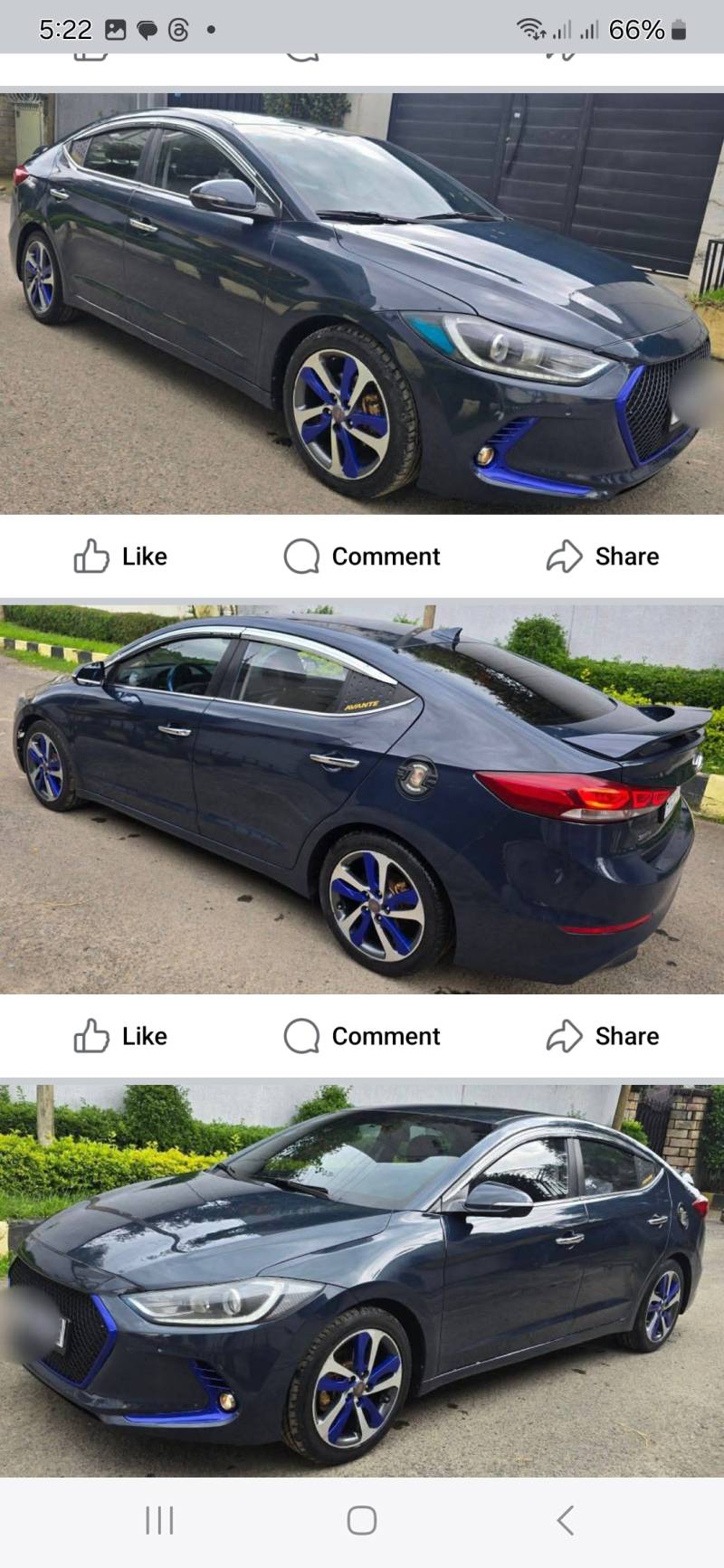
Task: Share the rear-view car photo
Action: tap(603, 1036)
